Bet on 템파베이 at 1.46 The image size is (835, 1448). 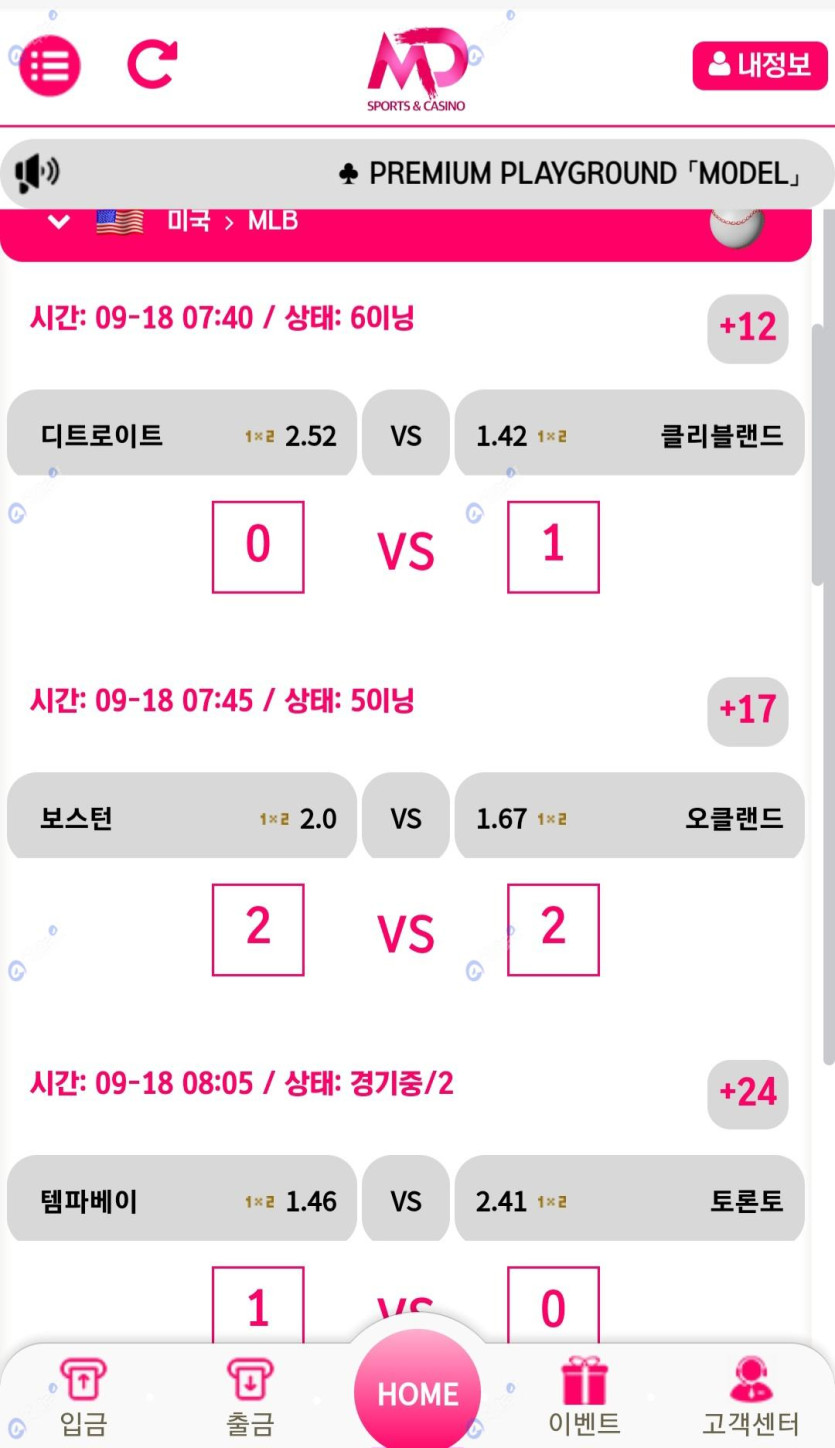click(x=182, y=1200)
